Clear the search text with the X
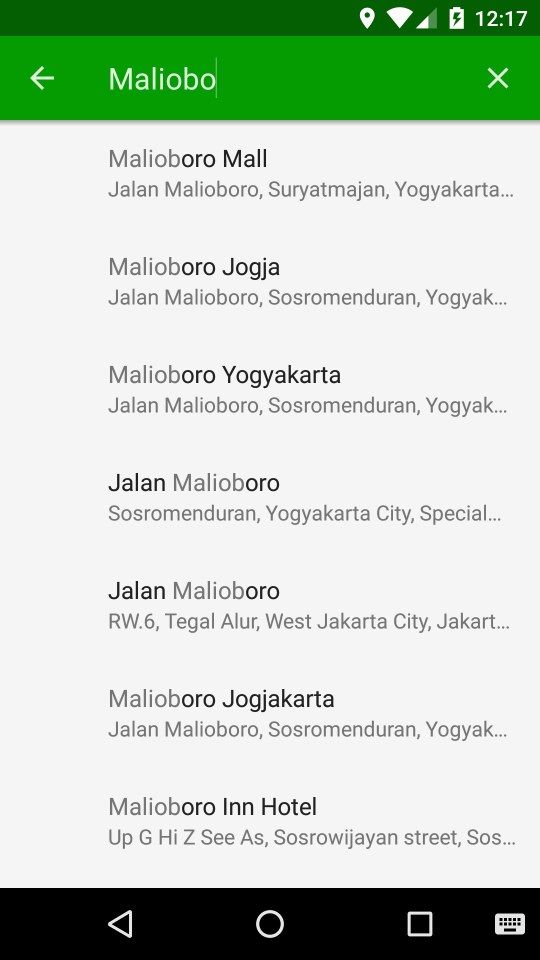 click(498, 78)
